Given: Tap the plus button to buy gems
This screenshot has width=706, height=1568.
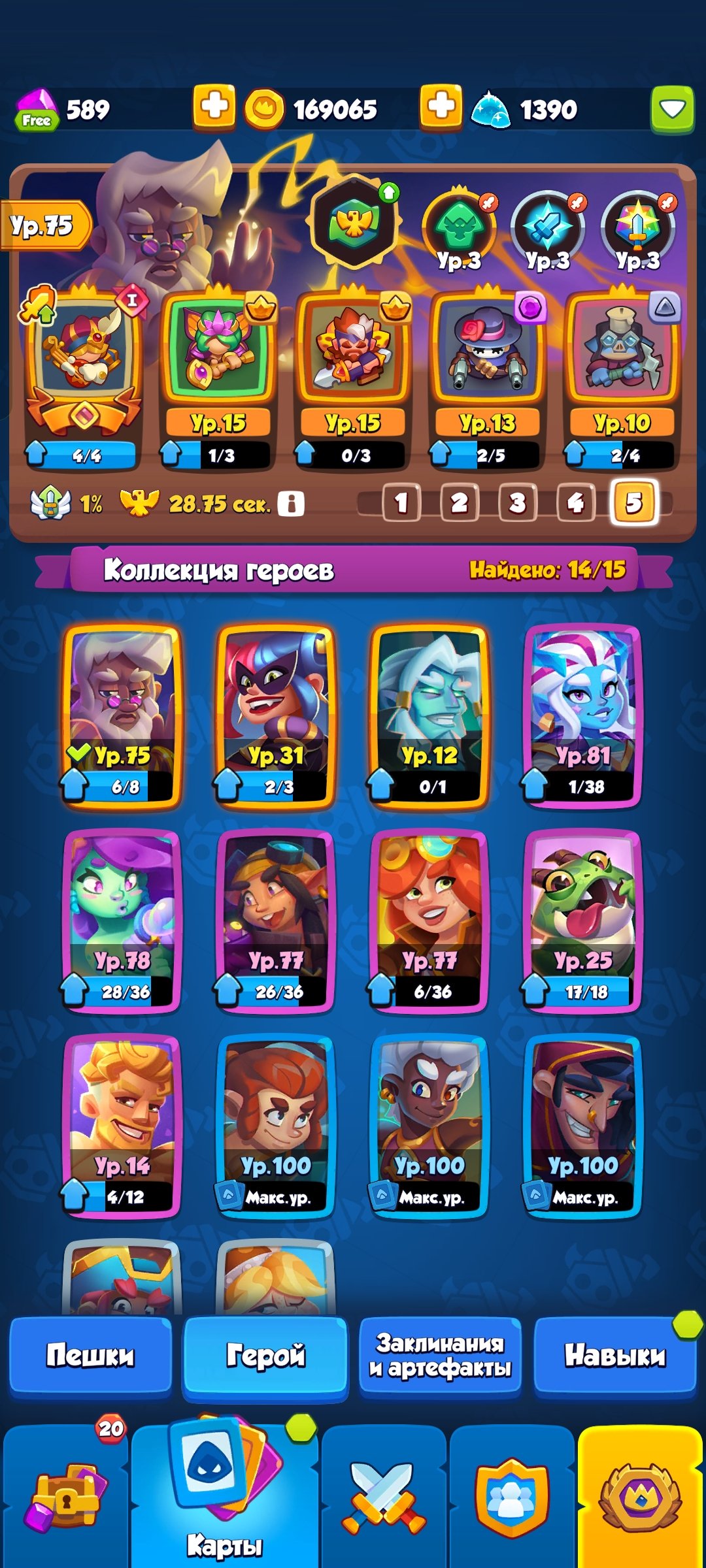Looking at the screenshot, I should pyautogui.click(x=214, y=106).
